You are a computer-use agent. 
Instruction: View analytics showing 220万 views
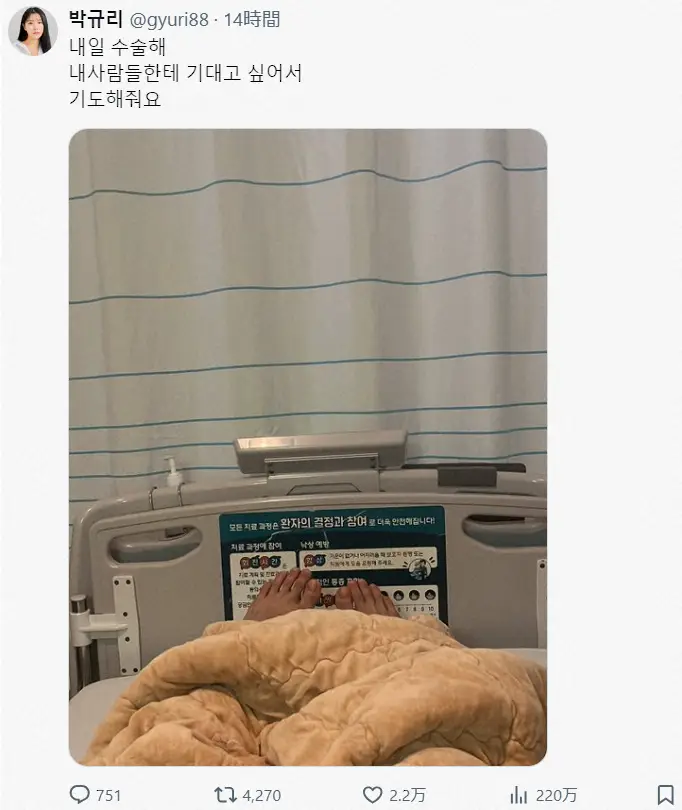point(519,795)
